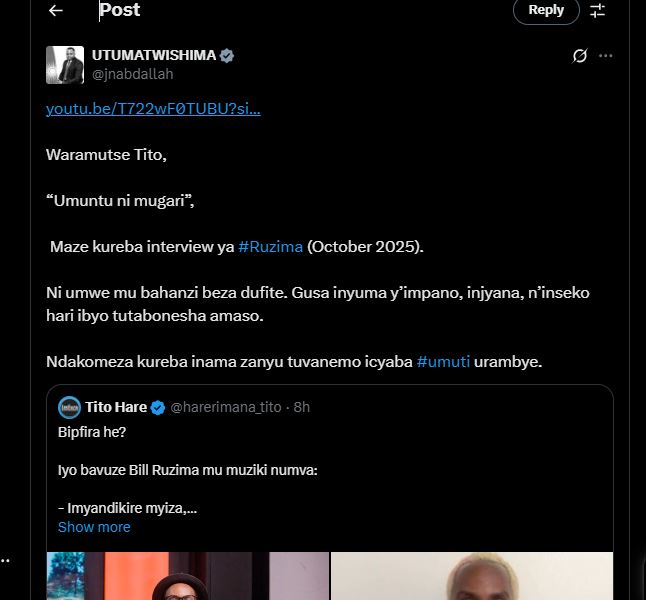The height and width of the screenshot is (600, 646).
Task: Open the quoted post by Tito Hare
Action: [330, 460]
